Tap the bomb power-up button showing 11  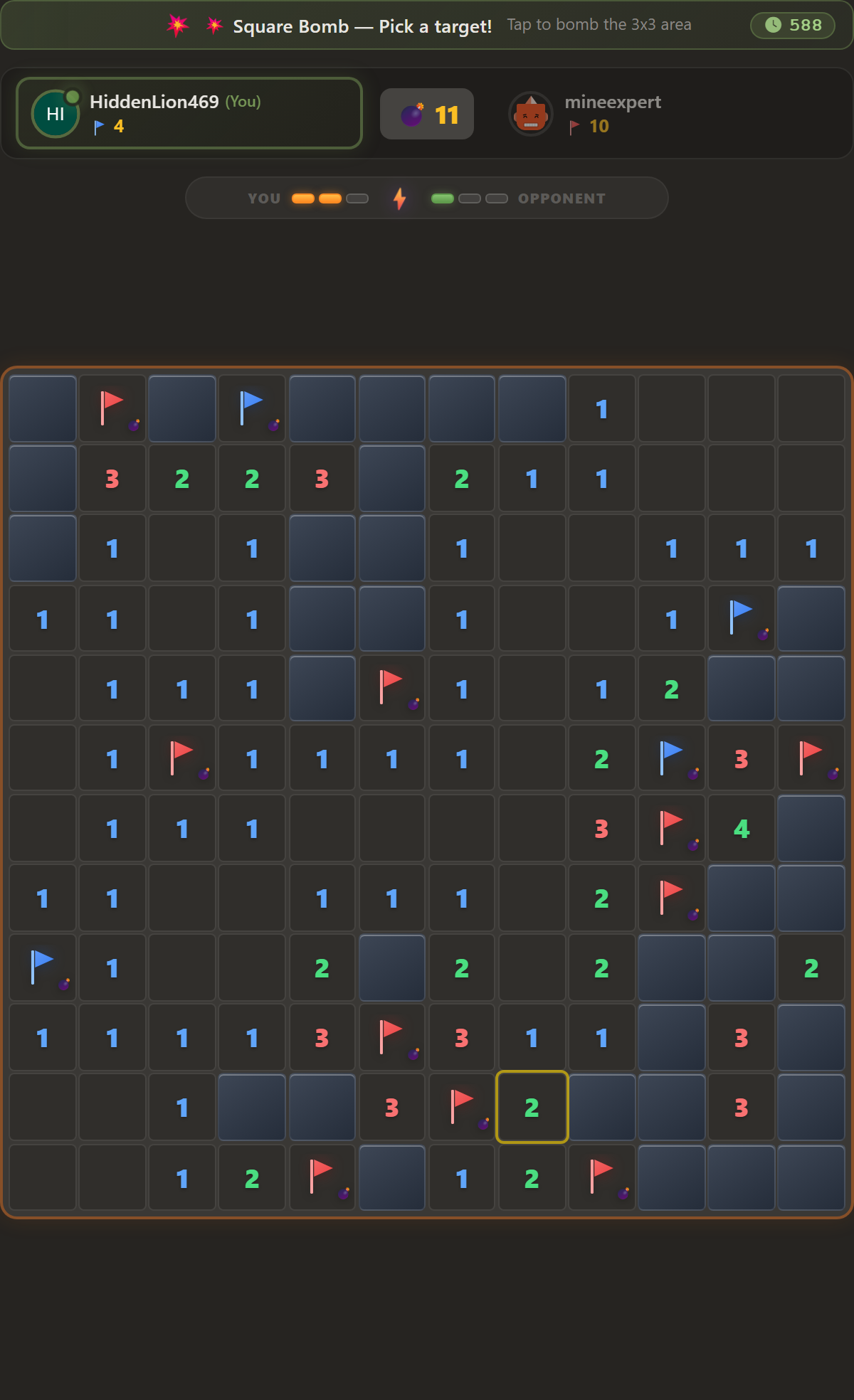coord(427,114)
